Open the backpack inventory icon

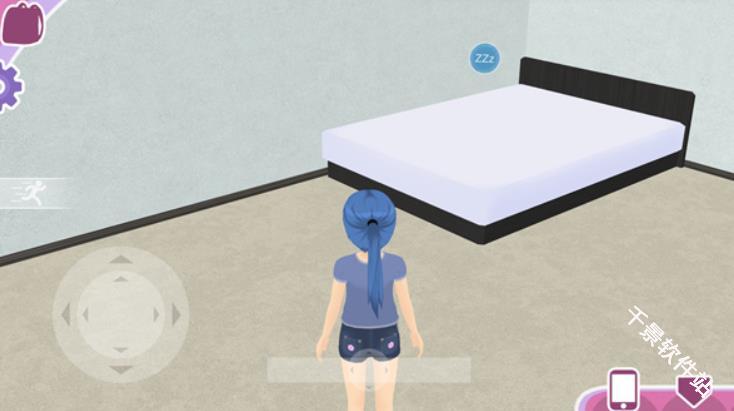22,20
